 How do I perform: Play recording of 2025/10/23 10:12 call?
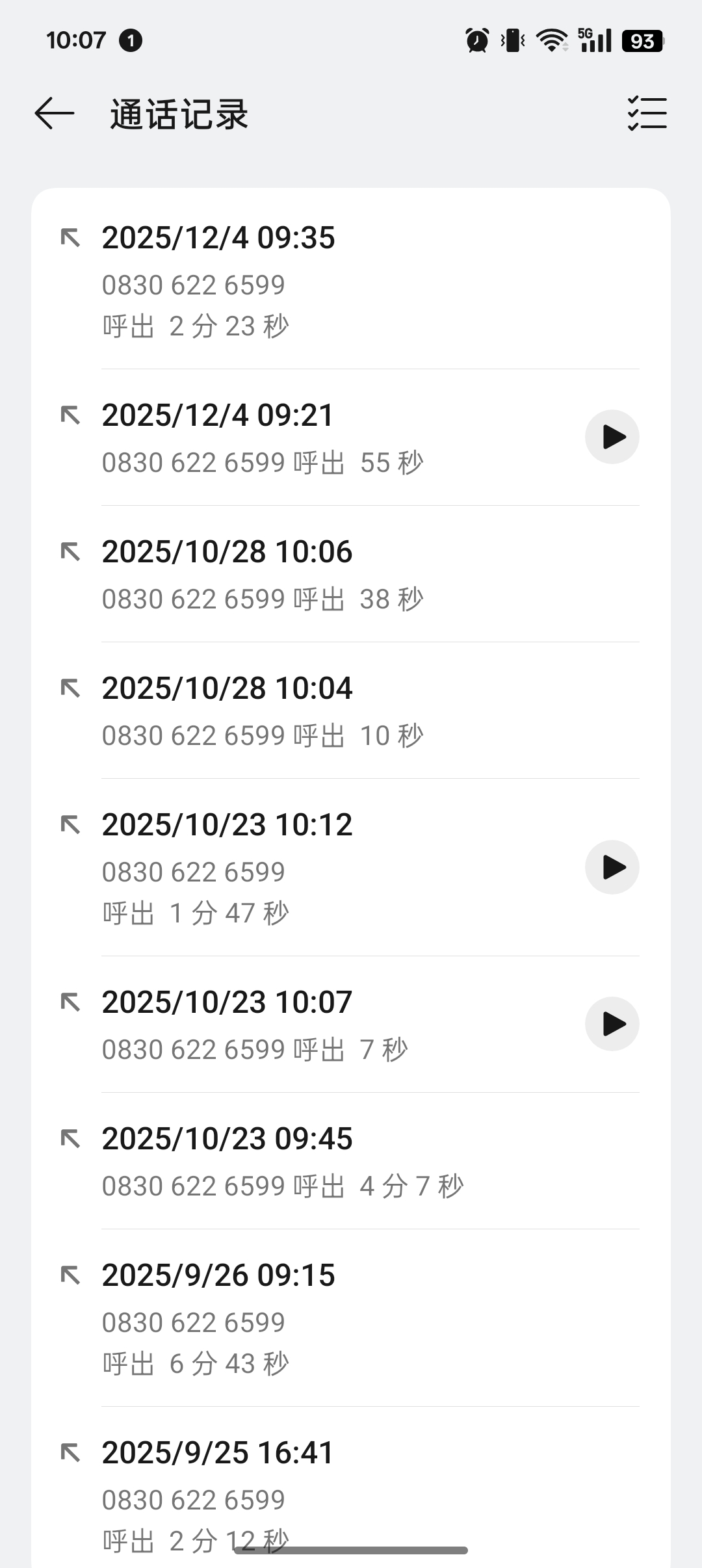click(x=612, y=867)
